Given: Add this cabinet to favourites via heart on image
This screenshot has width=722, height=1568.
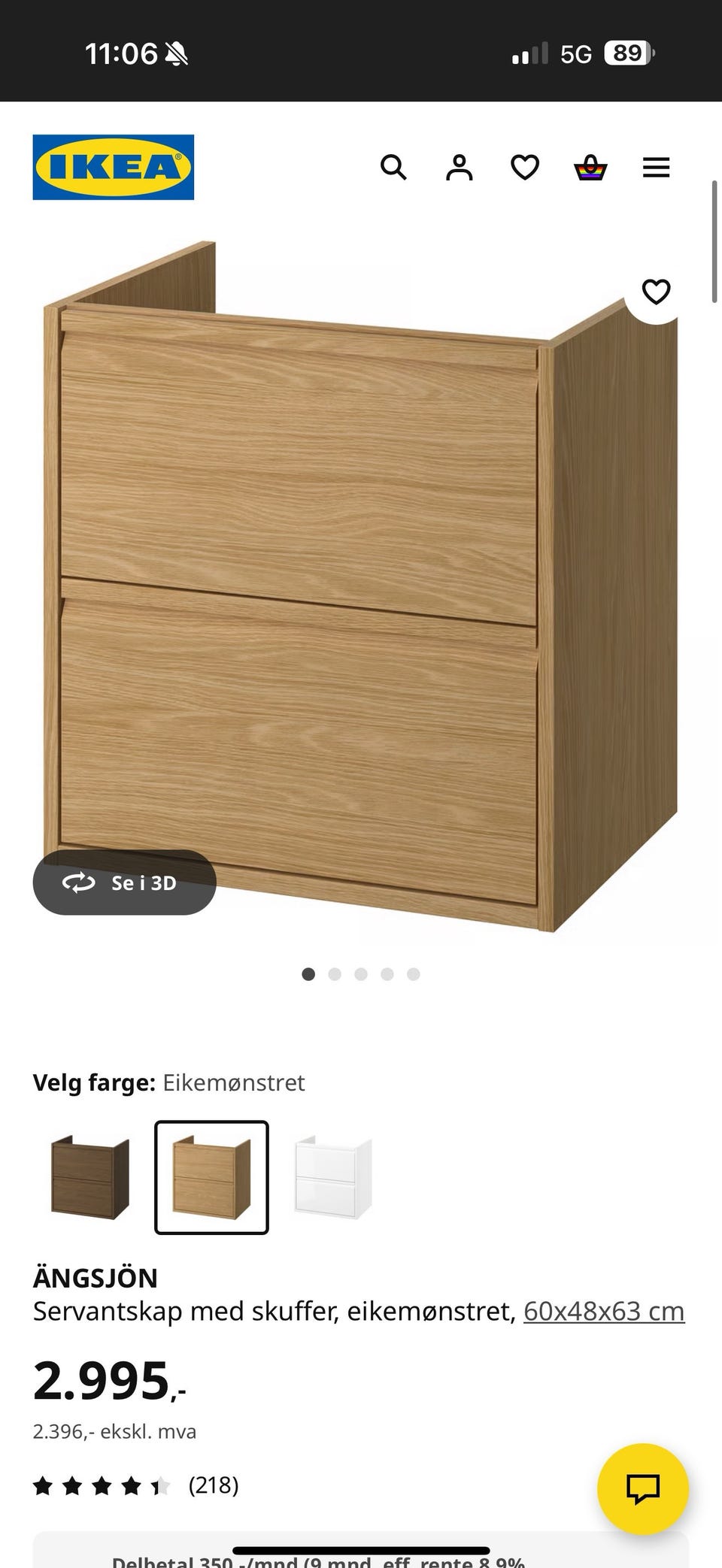Looking at the screenshot, I should pos(656,292).
